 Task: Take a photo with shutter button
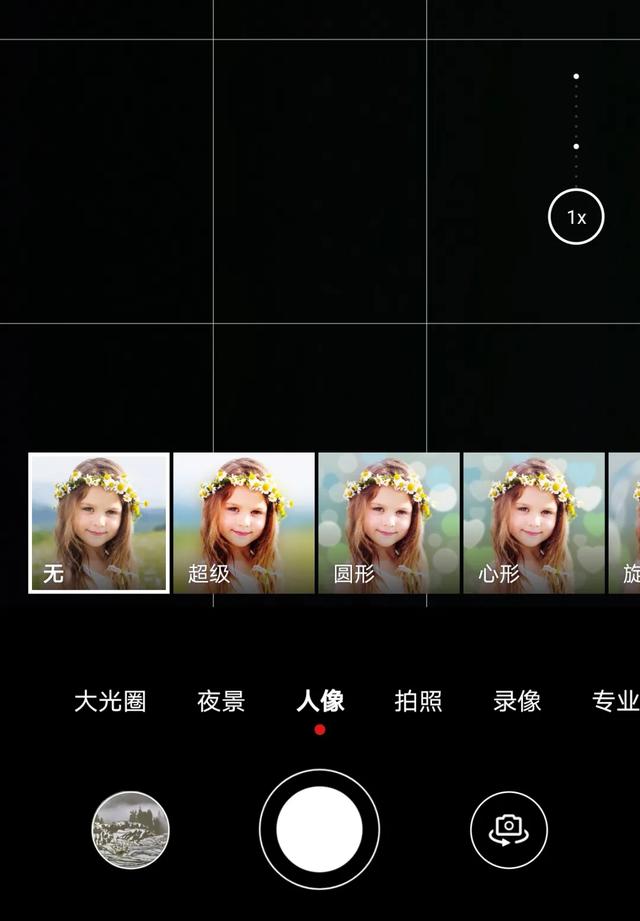click(319, 829)
